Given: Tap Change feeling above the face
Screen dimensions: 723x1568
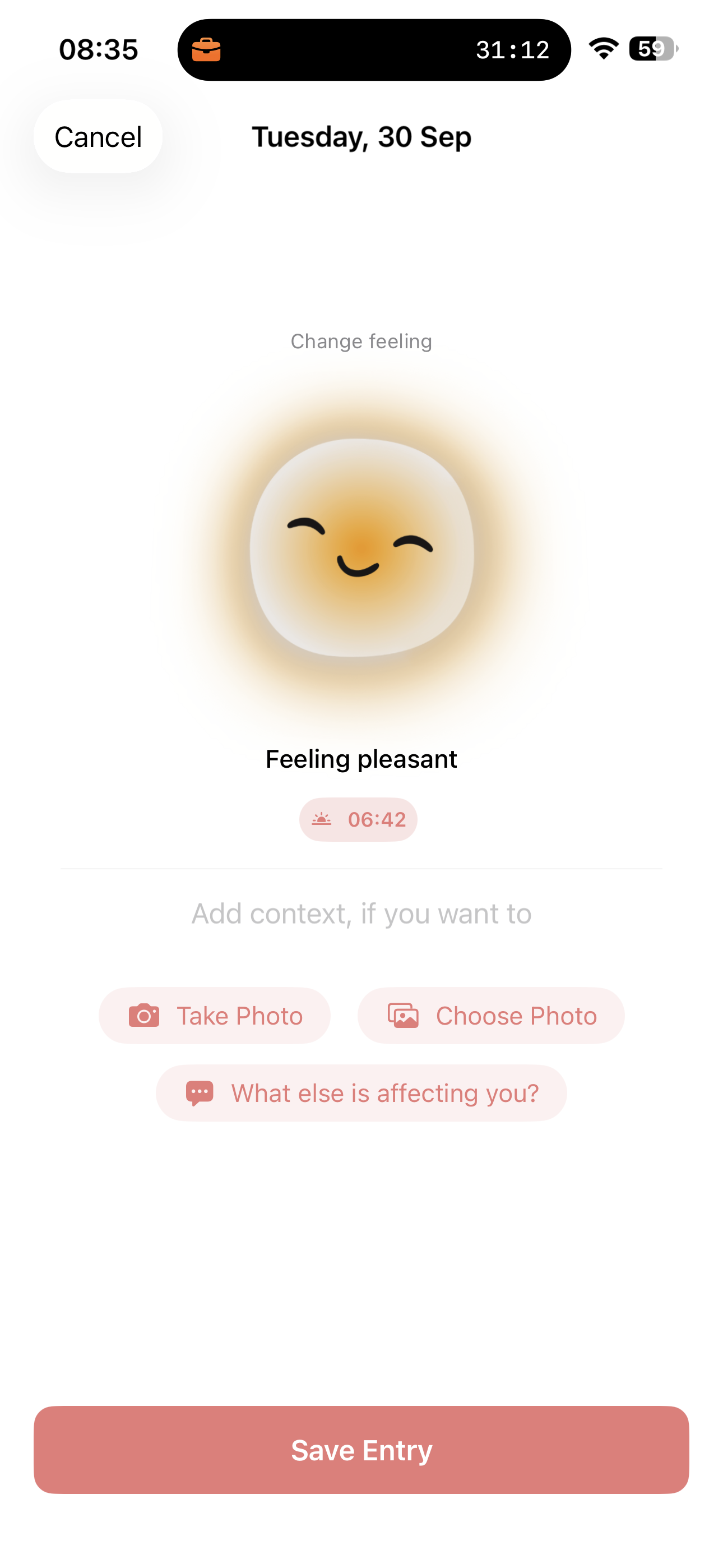Looking at the screenshot, I should 361,342.
